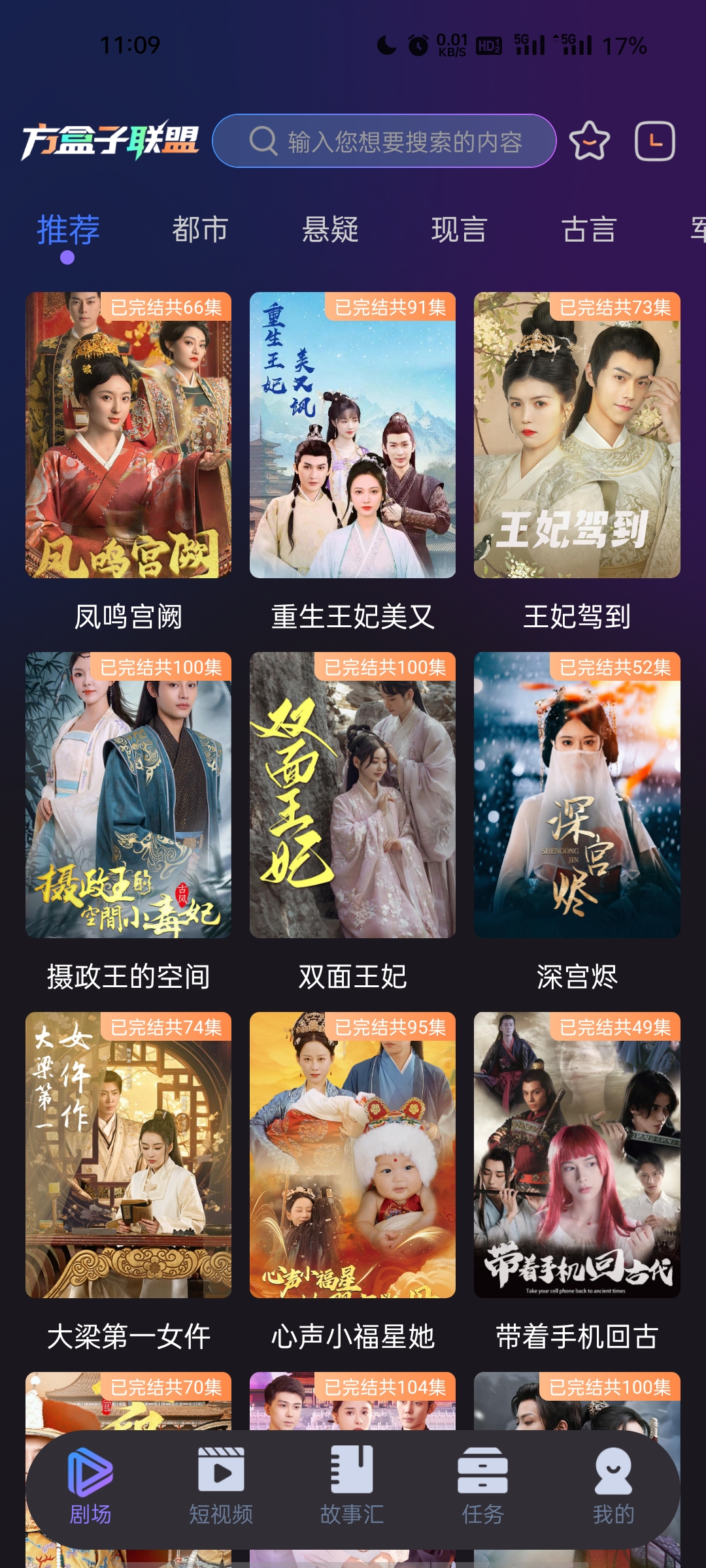Open the drama 双面王妃
The image size is (706, 1568).
[x=352, y=795]
